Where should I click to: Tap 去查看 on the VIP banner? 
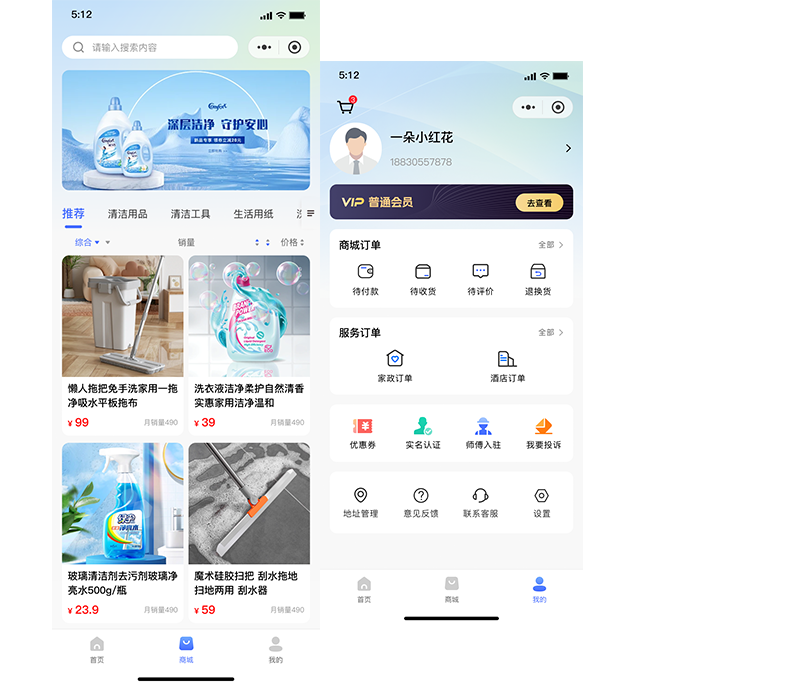point(539,203)
